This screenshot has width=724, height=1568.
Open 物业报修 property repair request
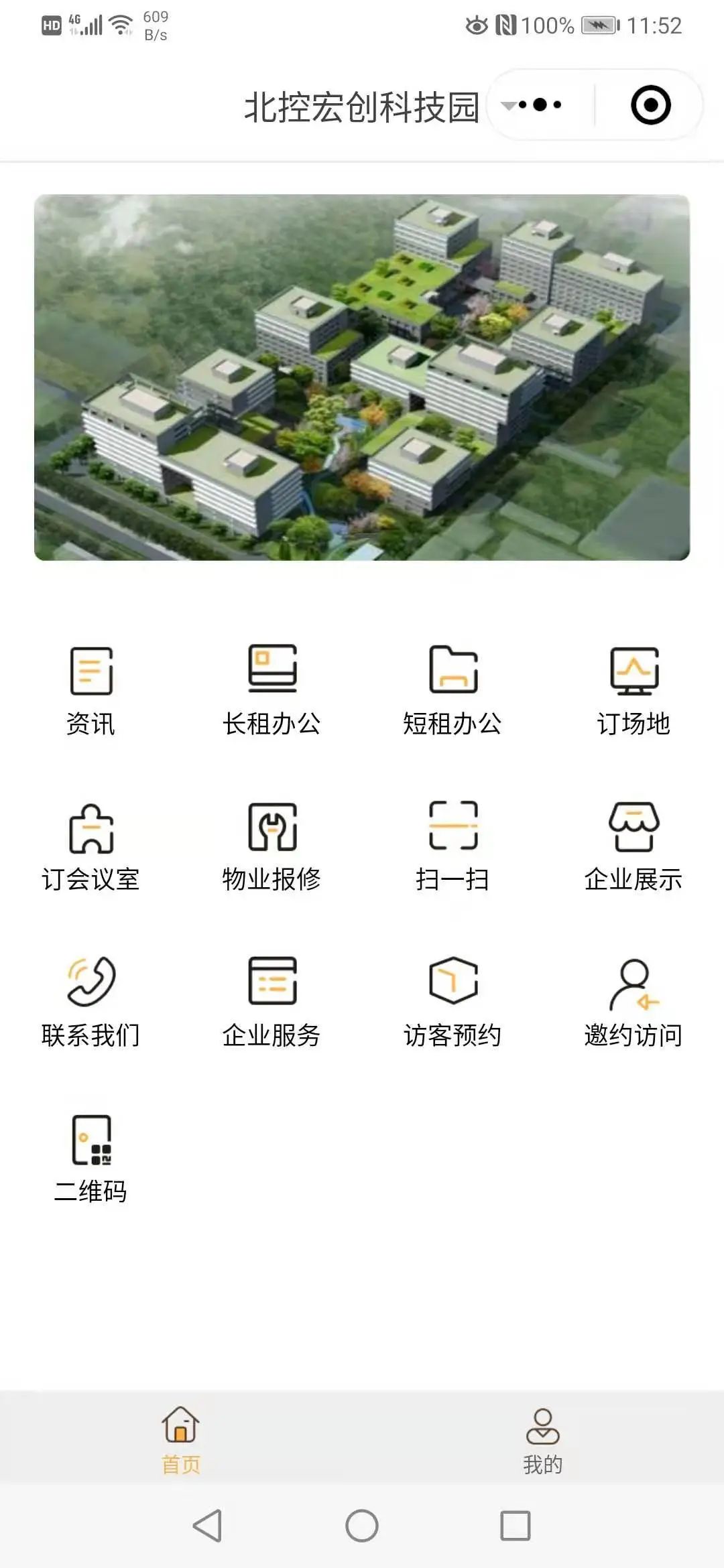pyautogui.click(x=272, y=846)
